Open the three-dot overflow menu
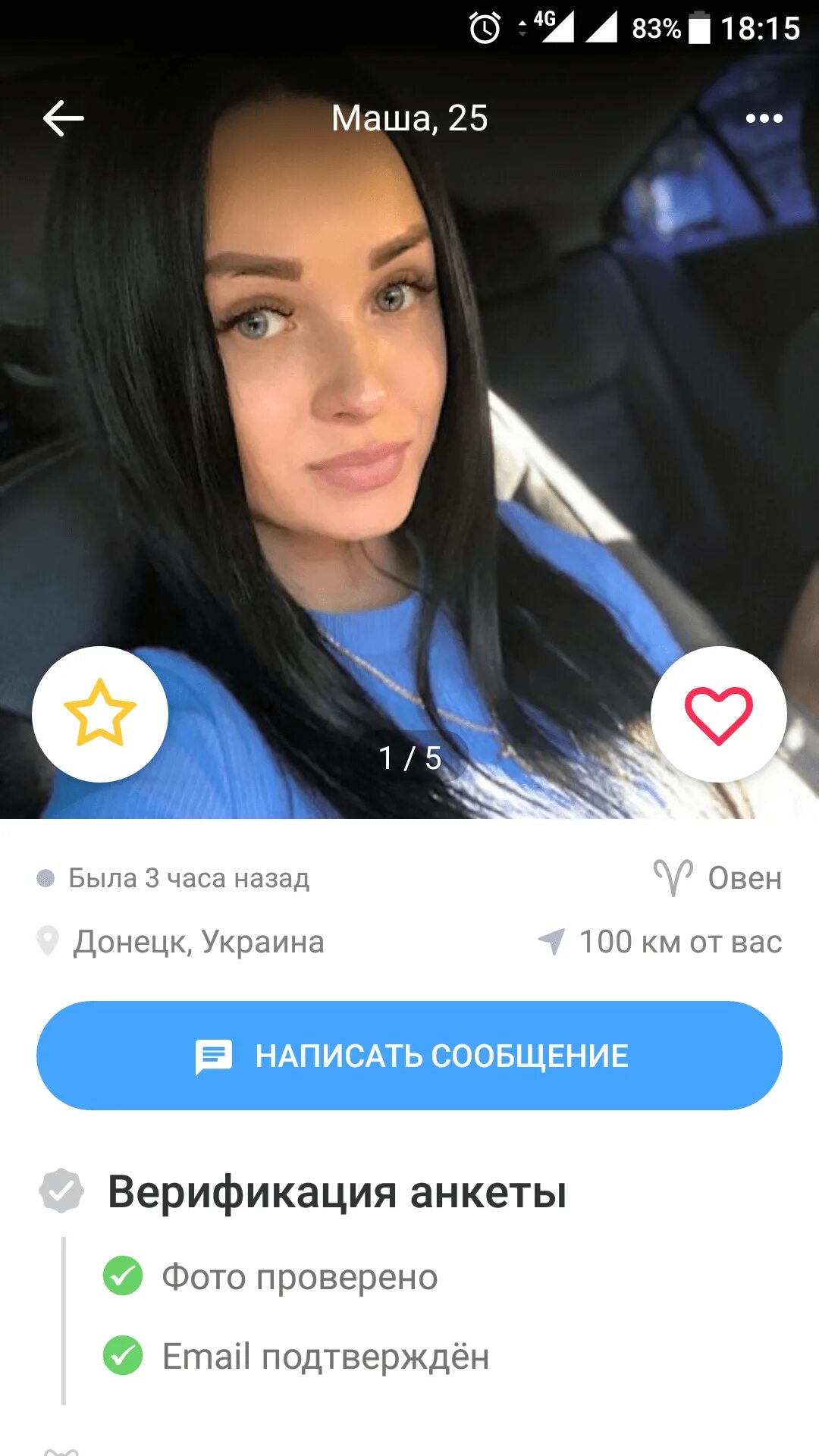 coord(764,119)
